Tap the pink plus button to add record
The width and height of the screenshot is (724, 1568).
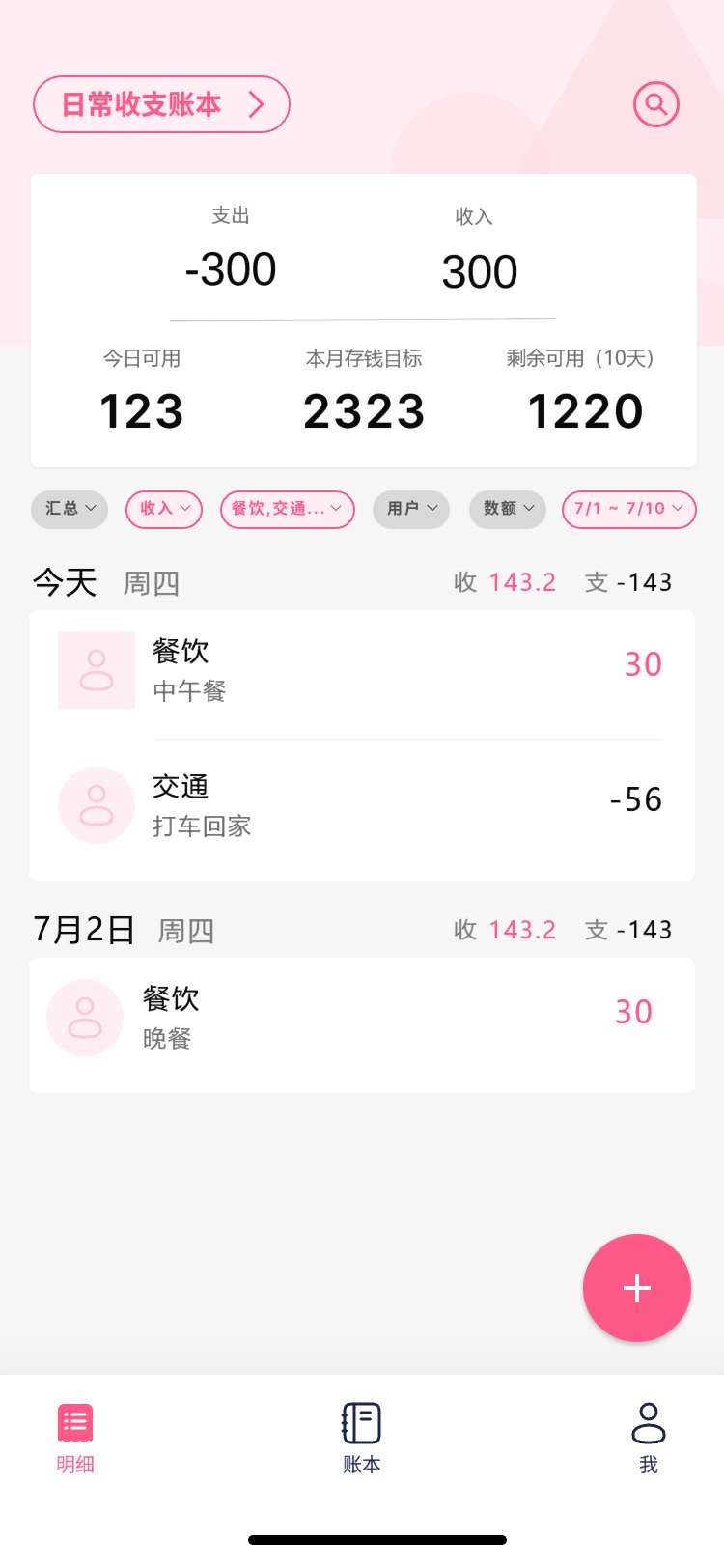pyautogui.click(x=636, y=1287)
